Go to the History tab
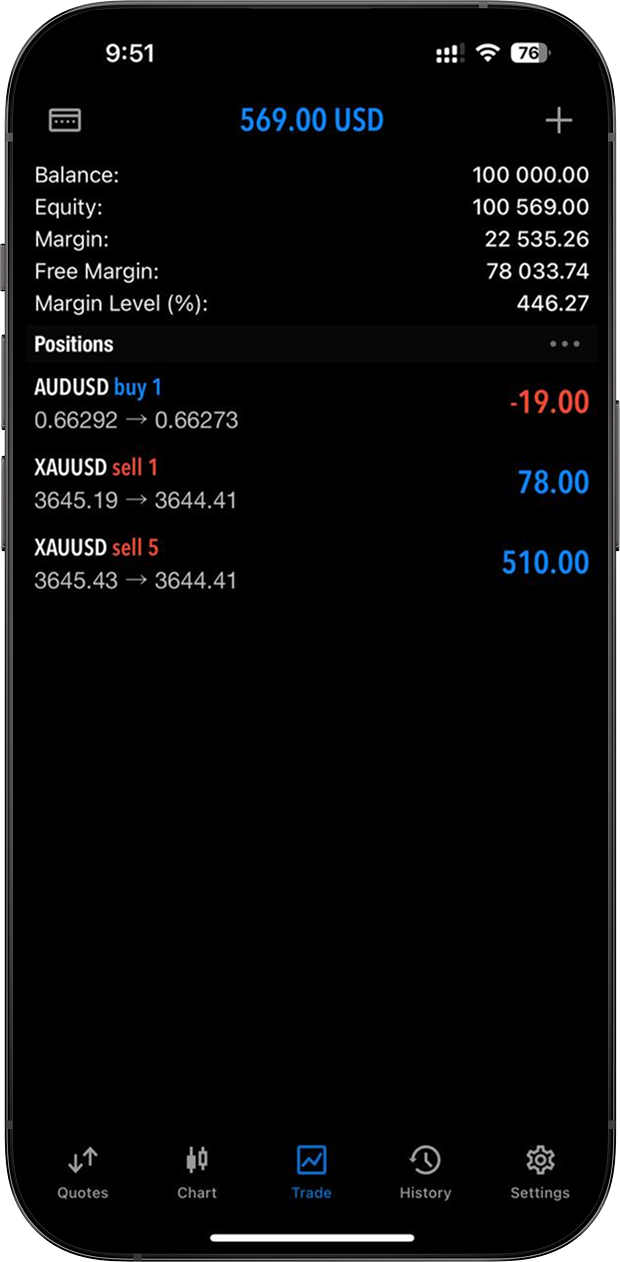Viewport: 620px width, 1262px height. point(425,1173)
